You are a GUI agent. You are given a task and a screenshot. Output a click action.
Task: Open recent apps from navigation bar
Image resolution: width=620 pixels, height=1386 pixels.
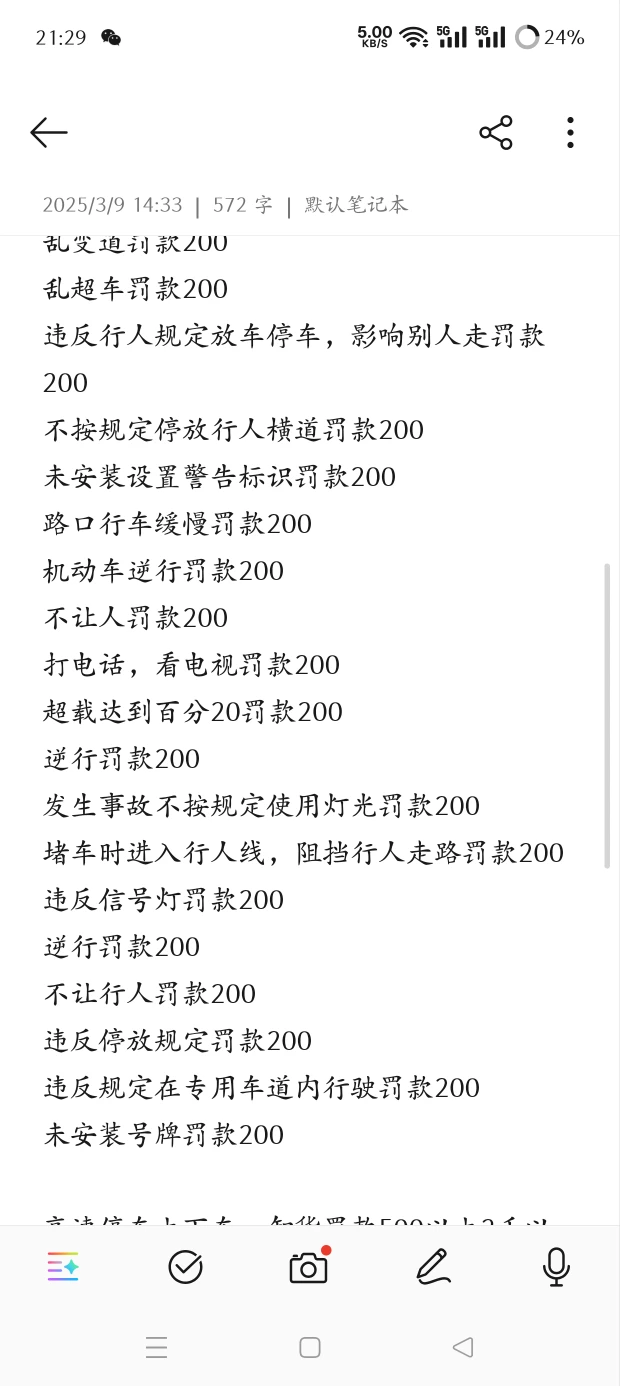[x=156, y=1347]
